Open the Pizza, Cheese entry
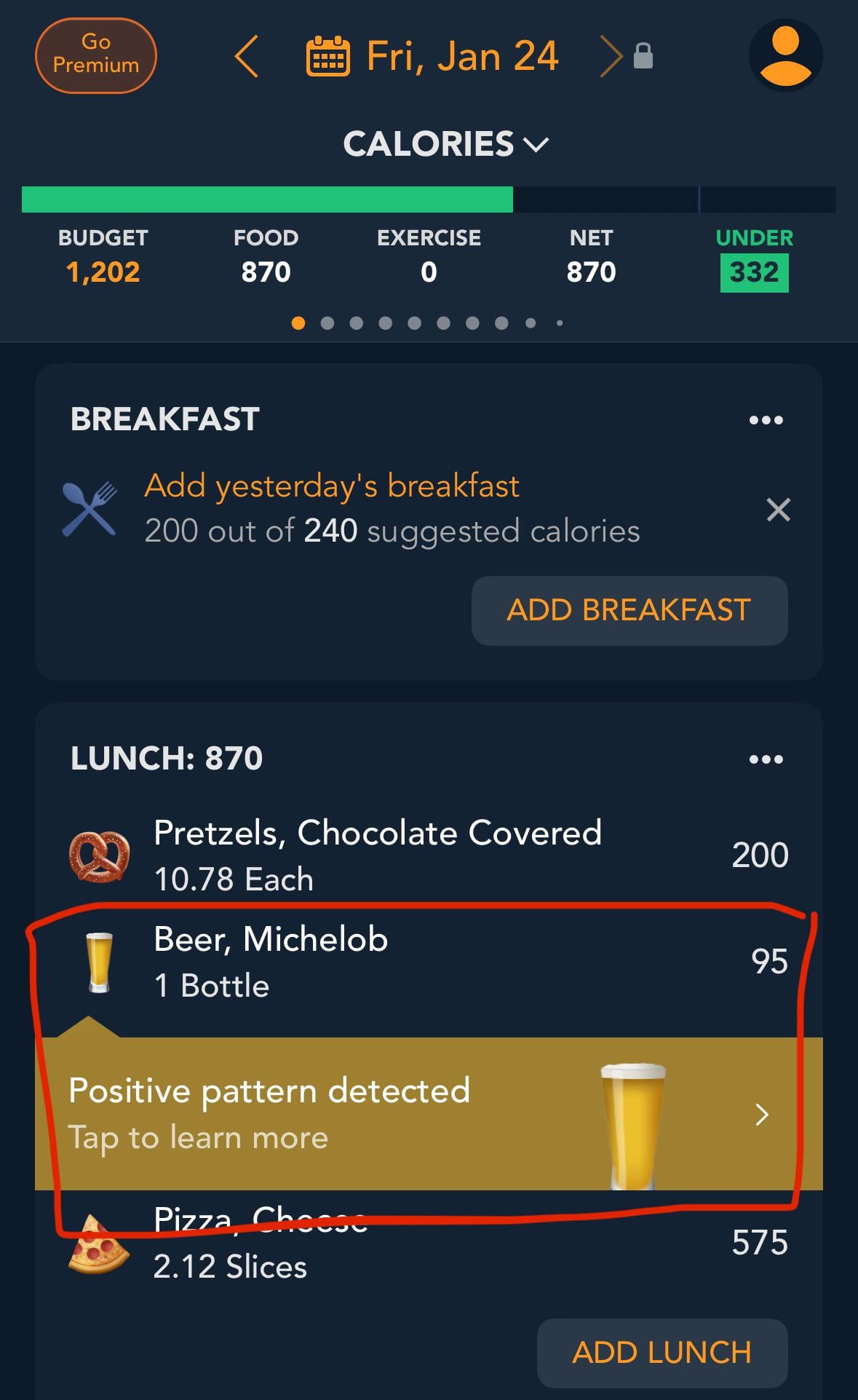The image size is (858, 1400). [429, 1243]
